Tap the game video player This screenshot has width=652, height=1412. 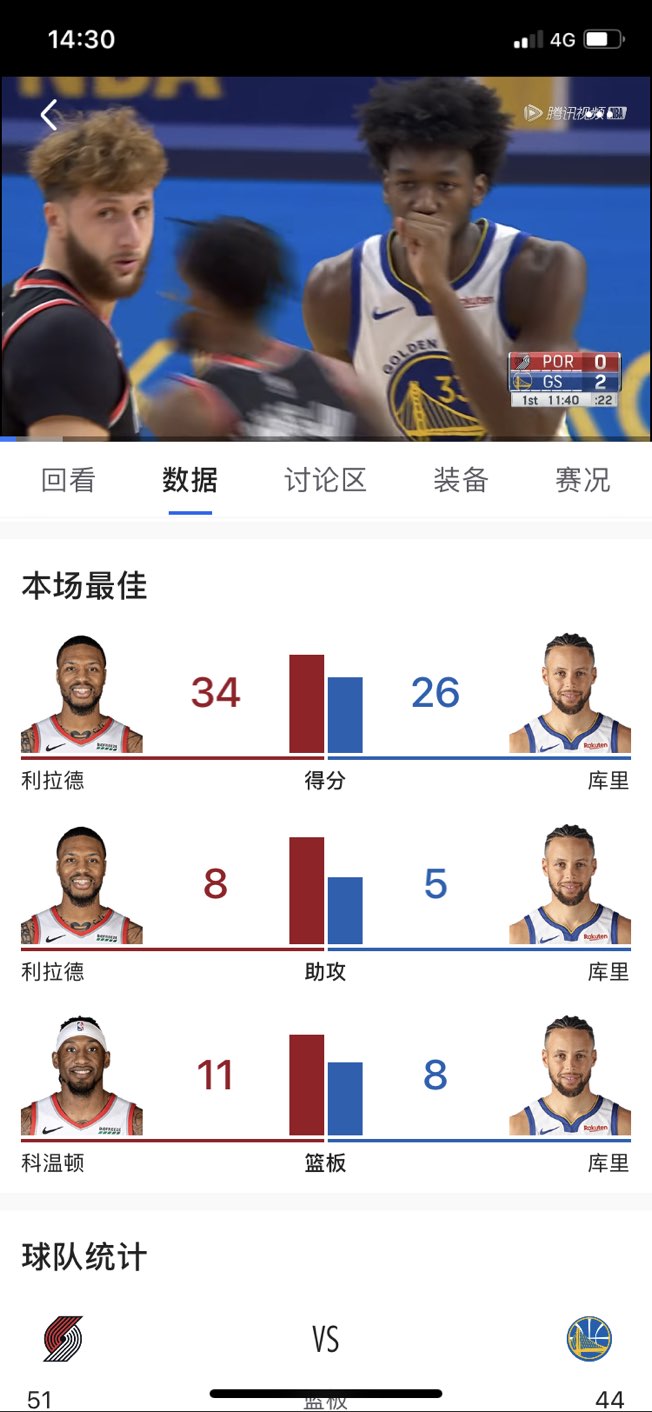(326, 260)
